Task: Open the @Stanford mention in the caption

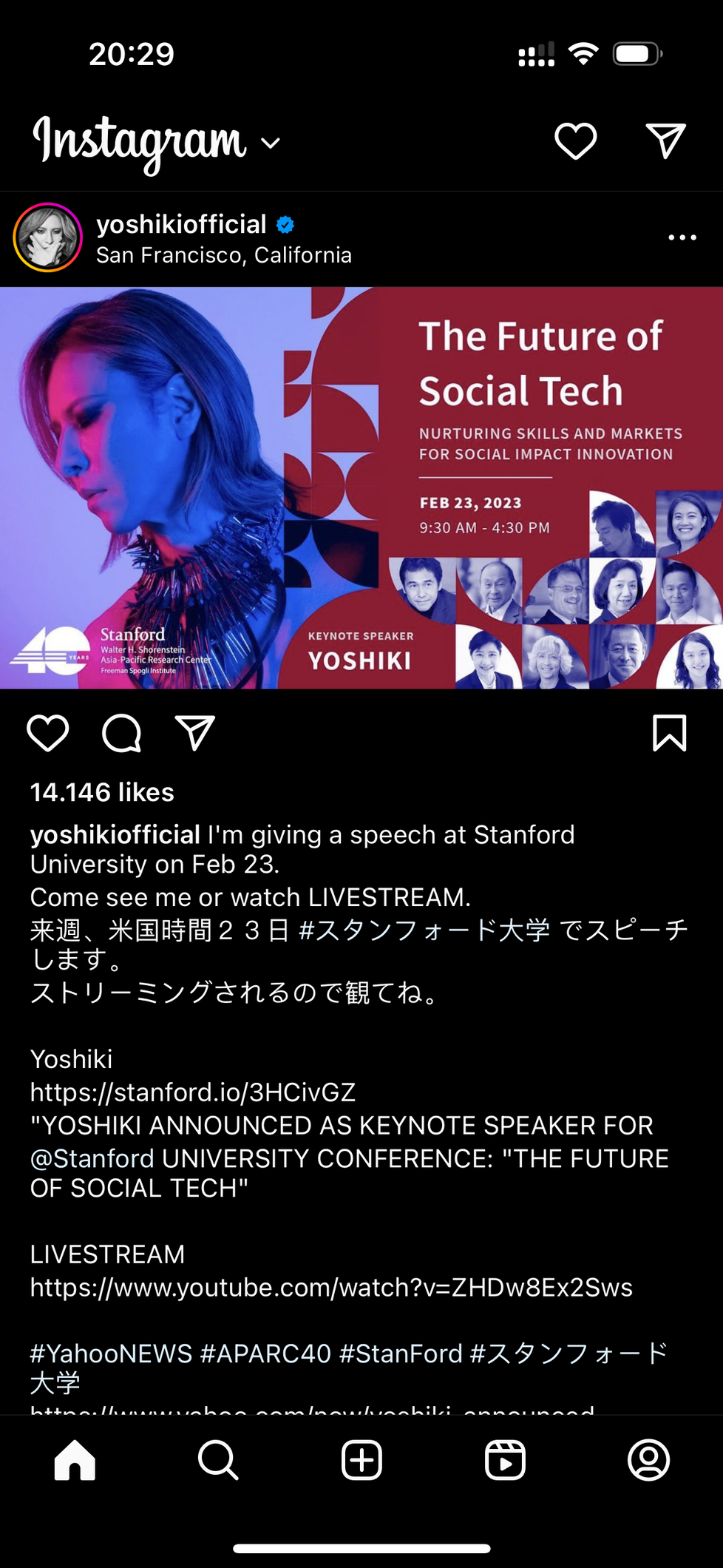Action: coord(92,1158)
